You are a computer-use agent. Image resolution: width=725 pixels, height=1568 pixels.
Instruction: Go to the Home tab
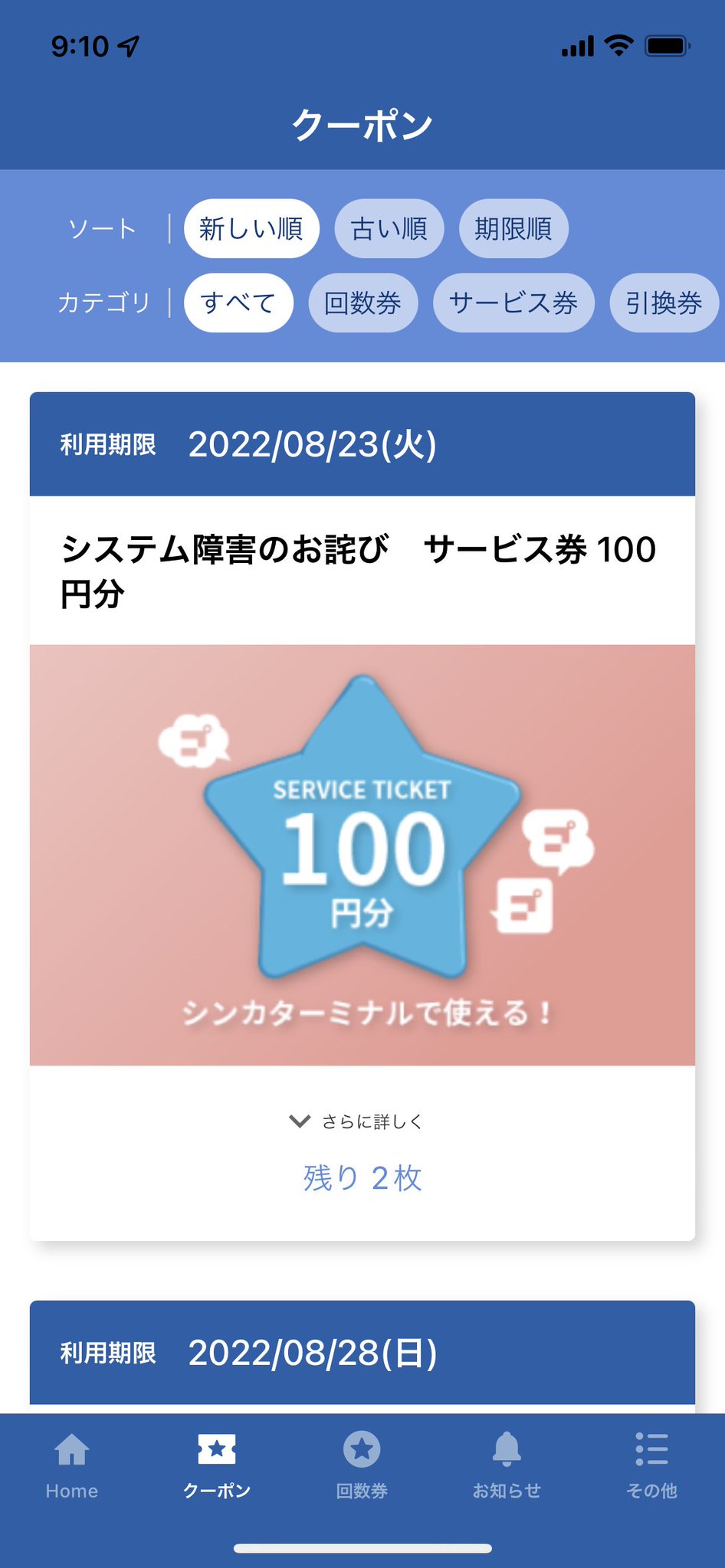(x=72, y=1467)
